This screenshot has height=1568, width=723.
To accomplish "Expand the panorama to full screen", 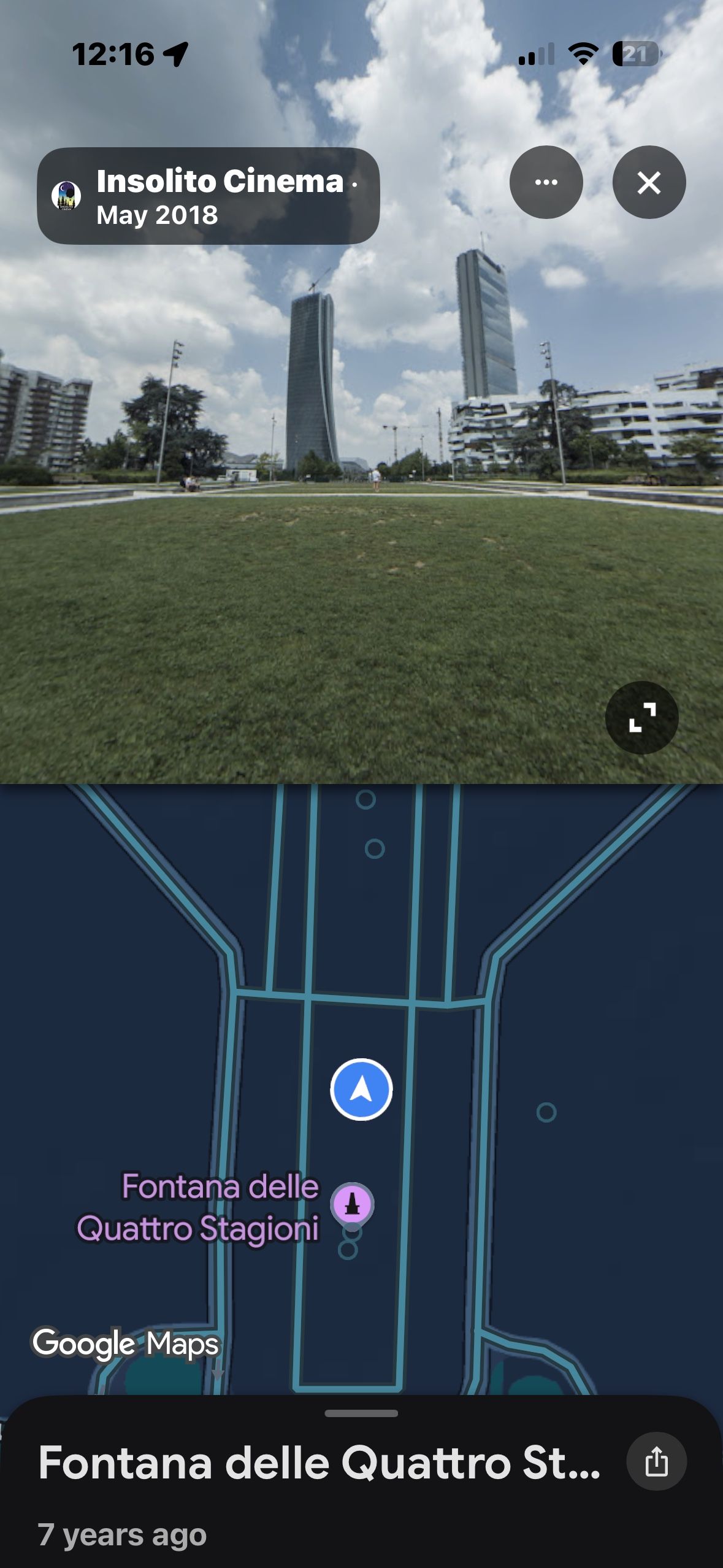I will (x=641, y=717).
